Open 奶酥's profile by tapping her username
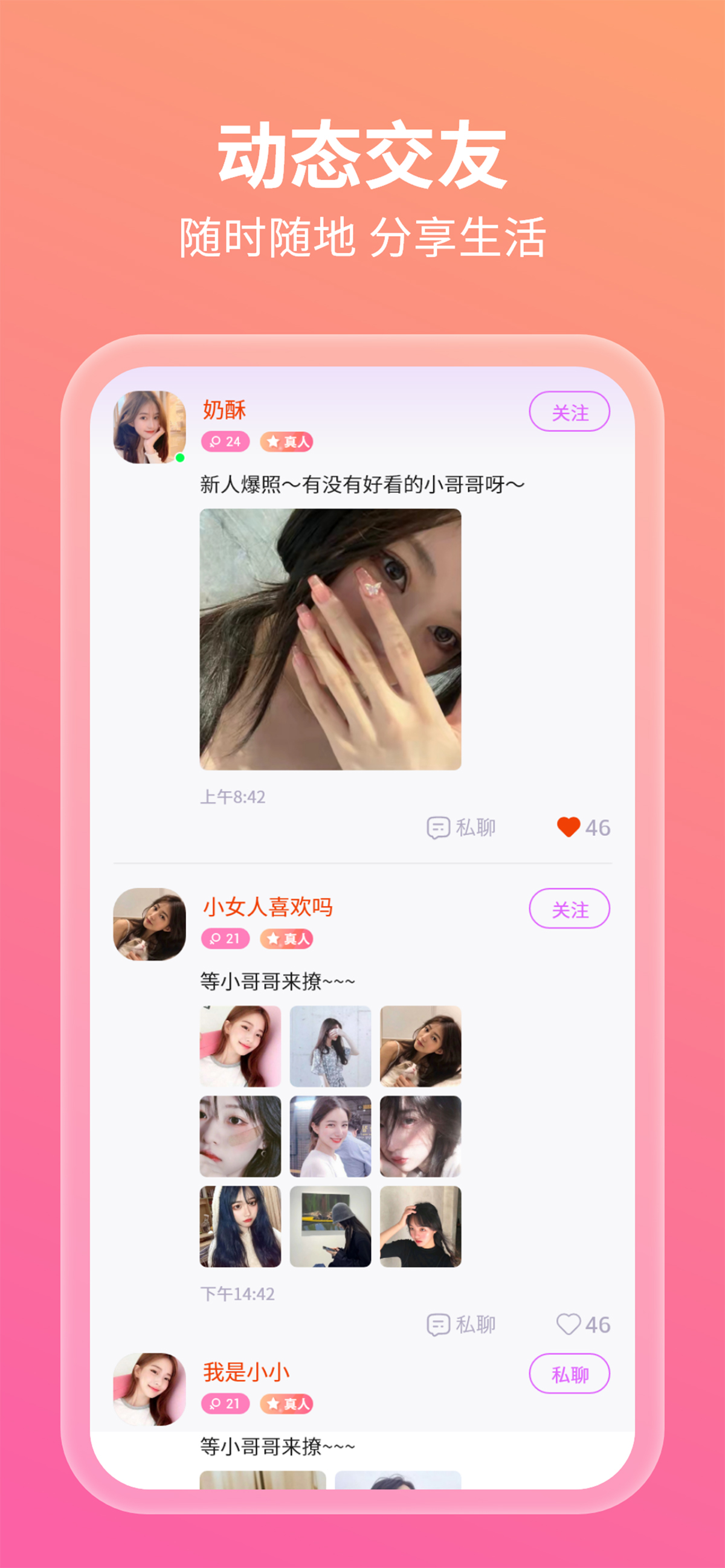725x1568 pixels. point(223,410)
